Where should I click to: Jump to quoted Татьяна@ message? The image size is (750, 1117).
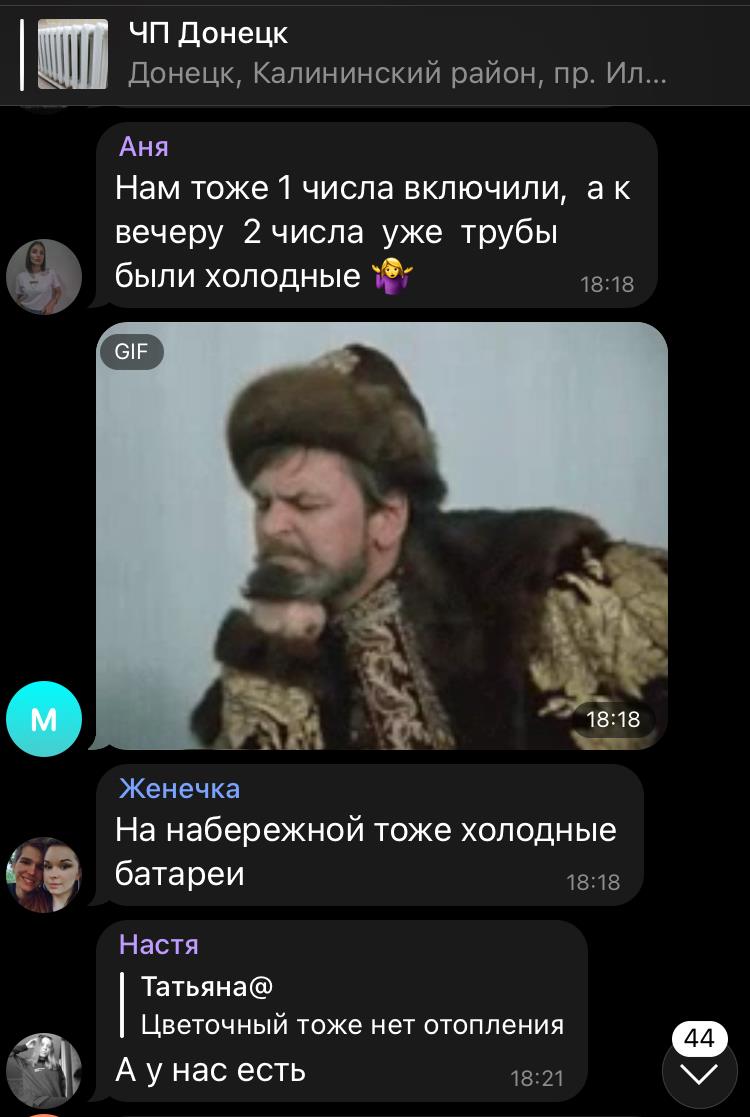tap(350, 1005)
